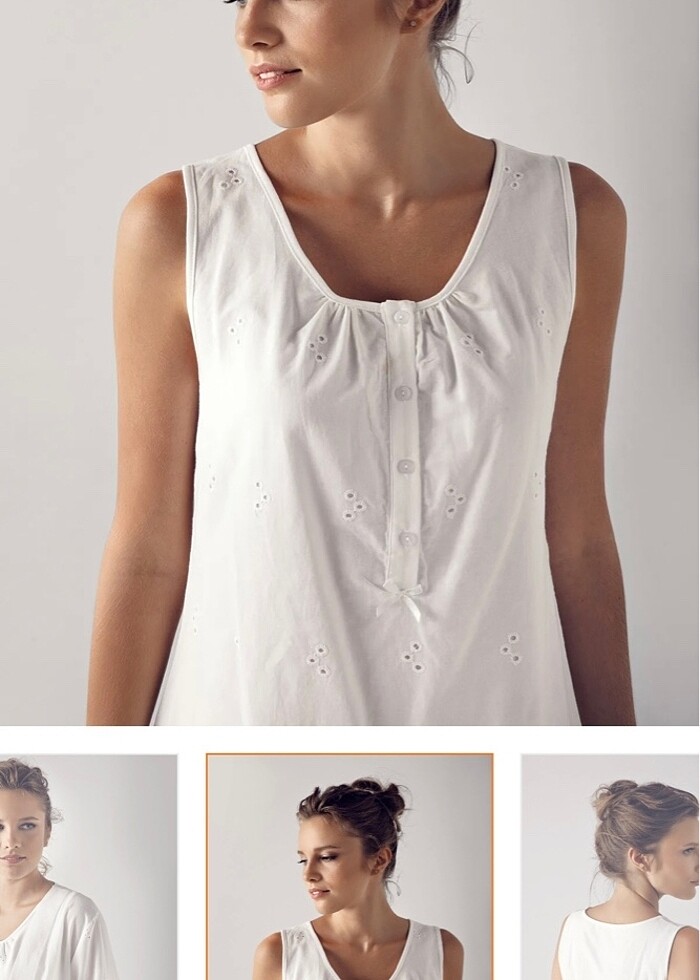Select the thumbnail of the model facing forward
Viewport: 700px width, 980px height.
(x=88, y=867)
